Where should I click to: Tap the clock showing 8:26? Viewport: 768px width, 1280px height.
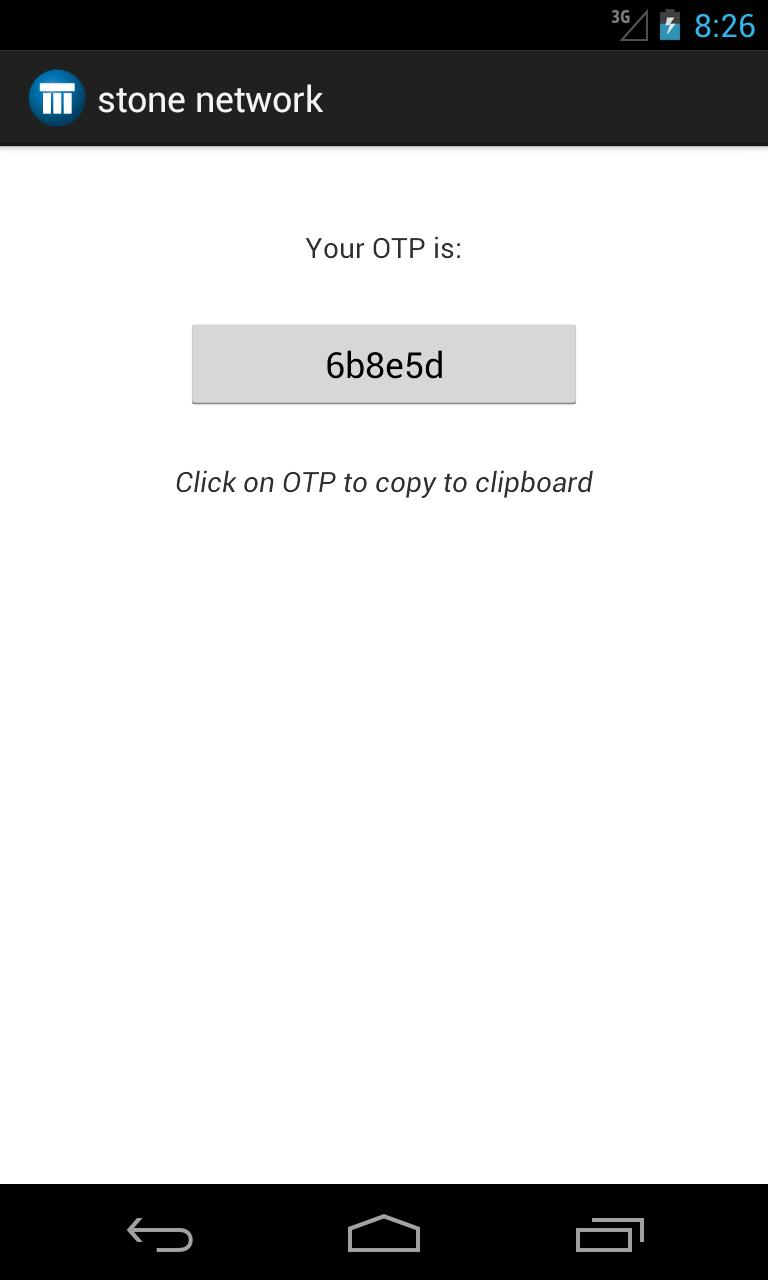[x=725, y=25]
